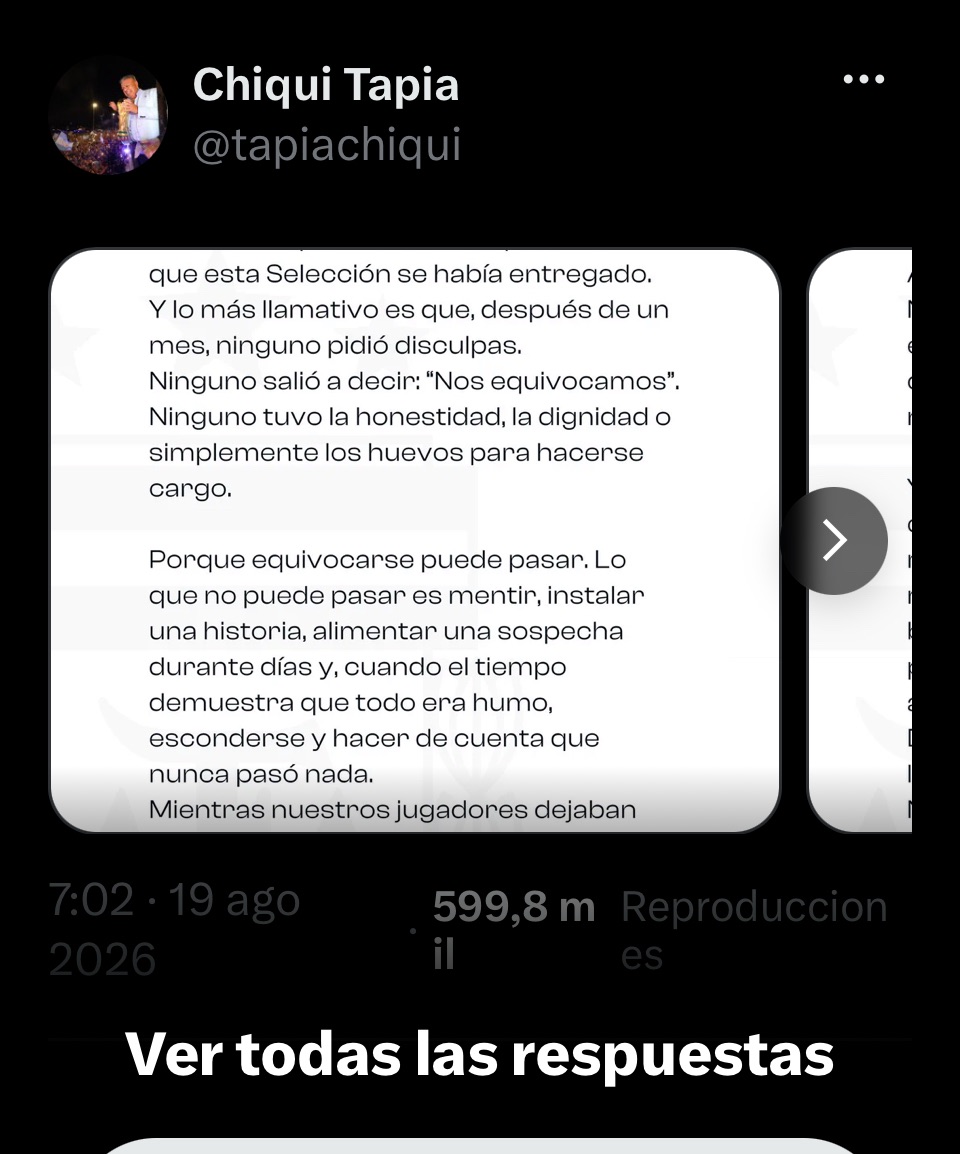This screenshot has width=960, height=1154.
Task: Open the partially visible second image
Action: point(860,540)
